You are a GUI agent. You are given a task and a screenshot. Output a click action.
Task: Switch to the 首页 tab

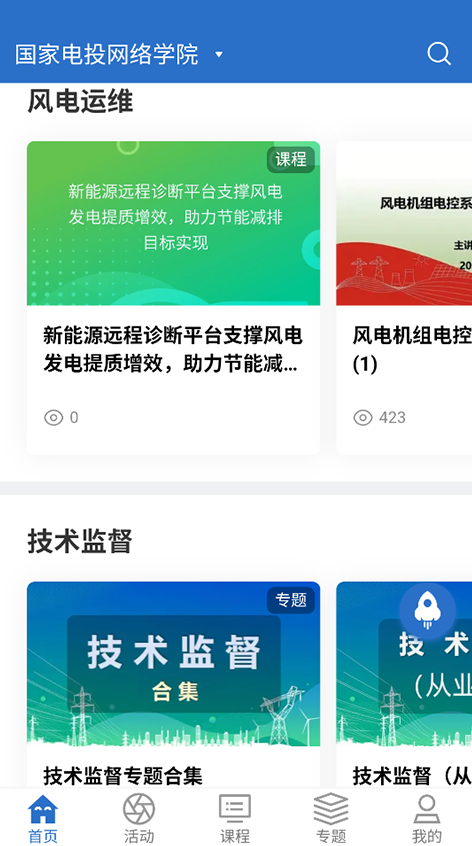(x=43, y=818)
